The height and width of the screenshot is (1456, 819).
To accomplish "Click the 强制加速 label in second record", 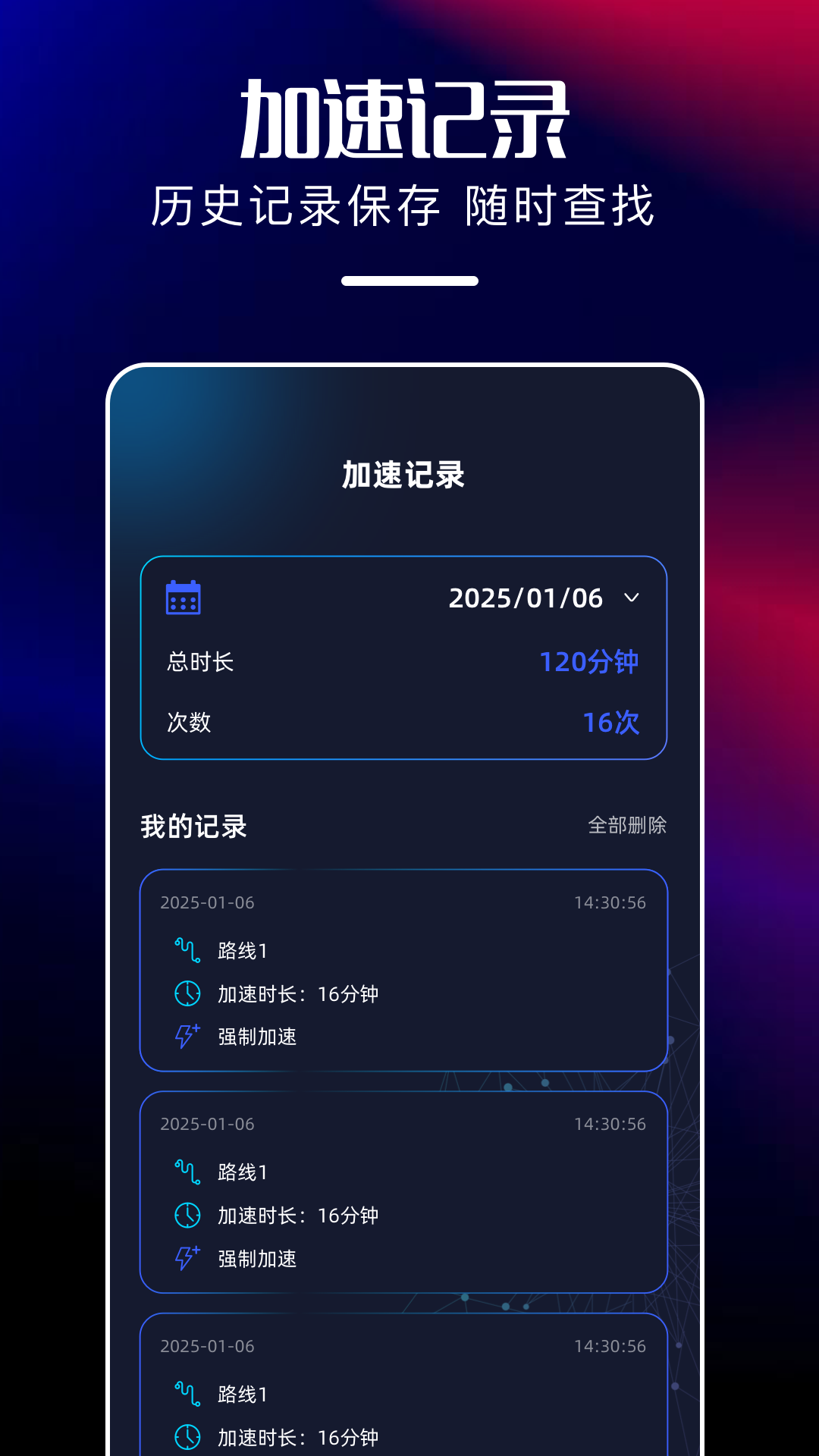I will [x=258, y=1259].
